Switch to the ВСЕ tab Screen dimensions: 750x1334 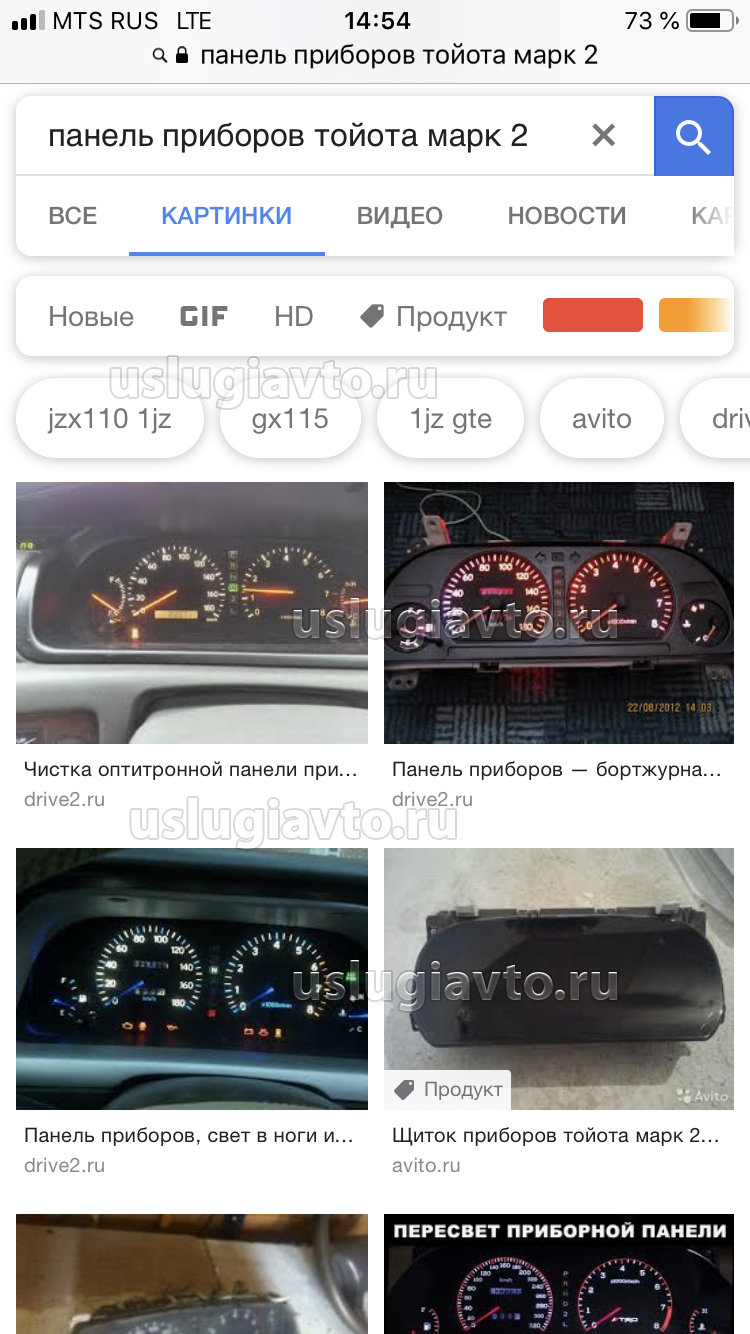[x=73, y=215]
